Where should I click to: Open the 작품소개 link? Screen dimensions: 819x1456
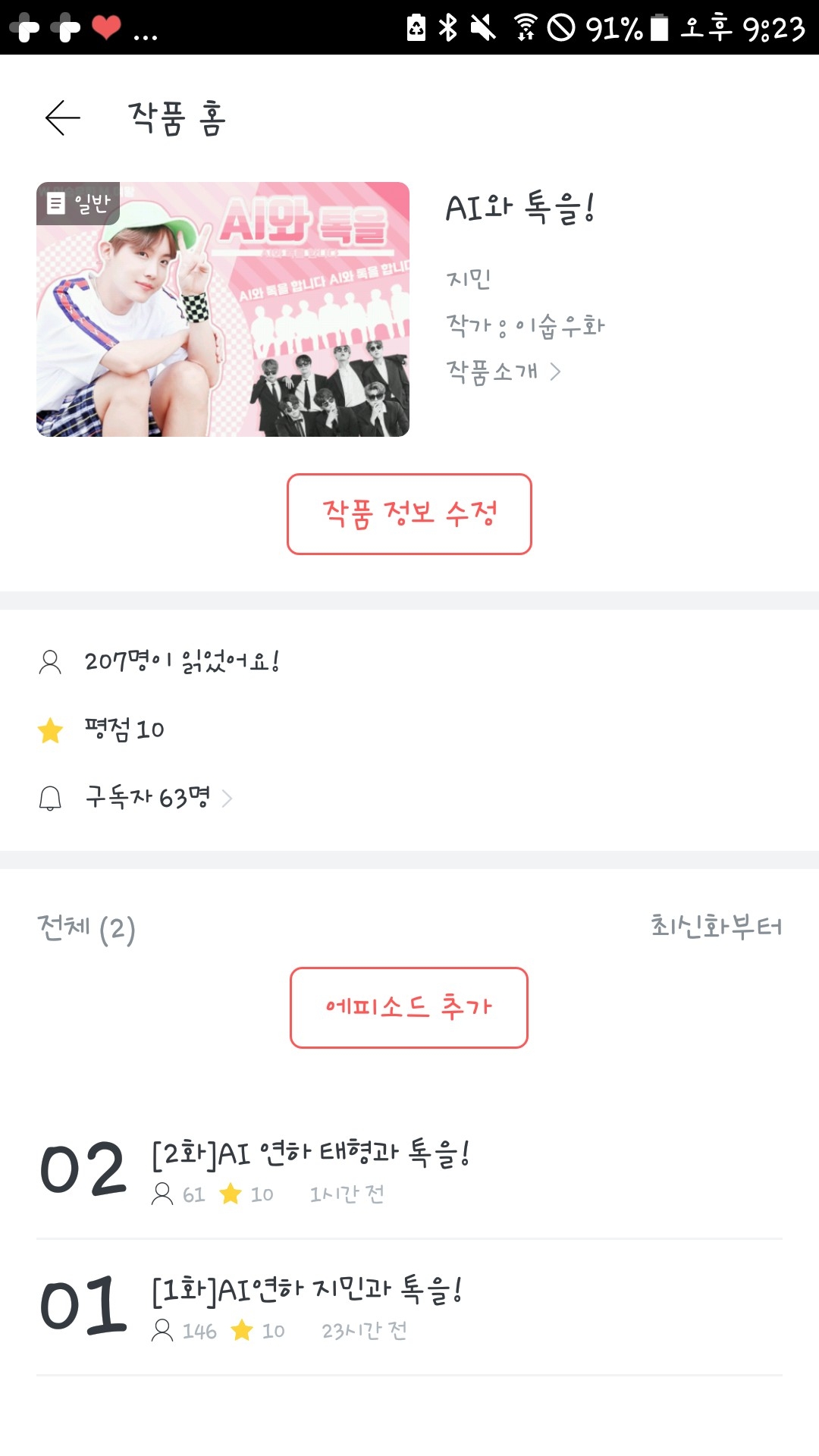(504, 372)
